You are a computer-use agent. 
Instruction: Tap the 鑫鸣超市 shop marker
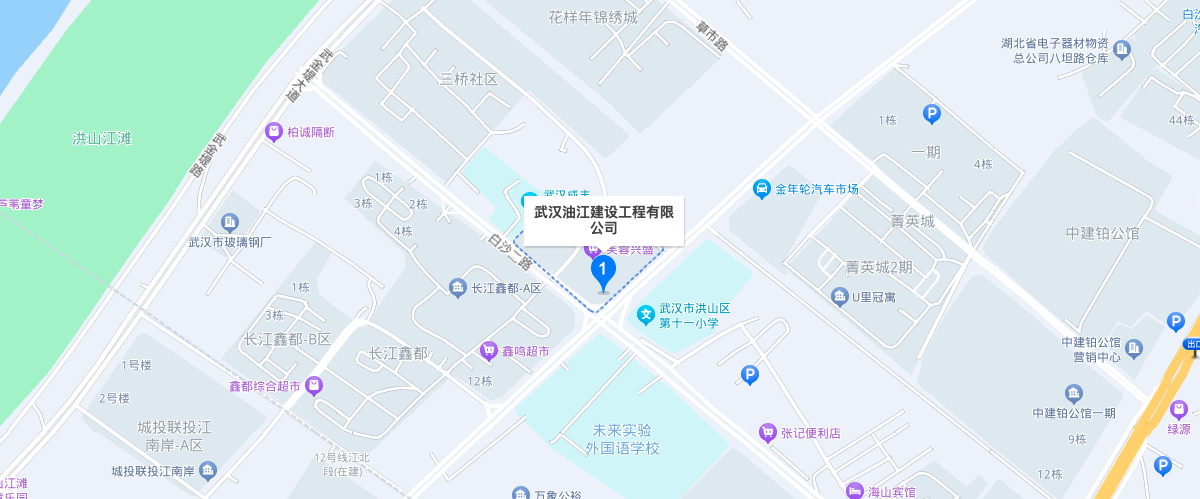click(489, 350)
